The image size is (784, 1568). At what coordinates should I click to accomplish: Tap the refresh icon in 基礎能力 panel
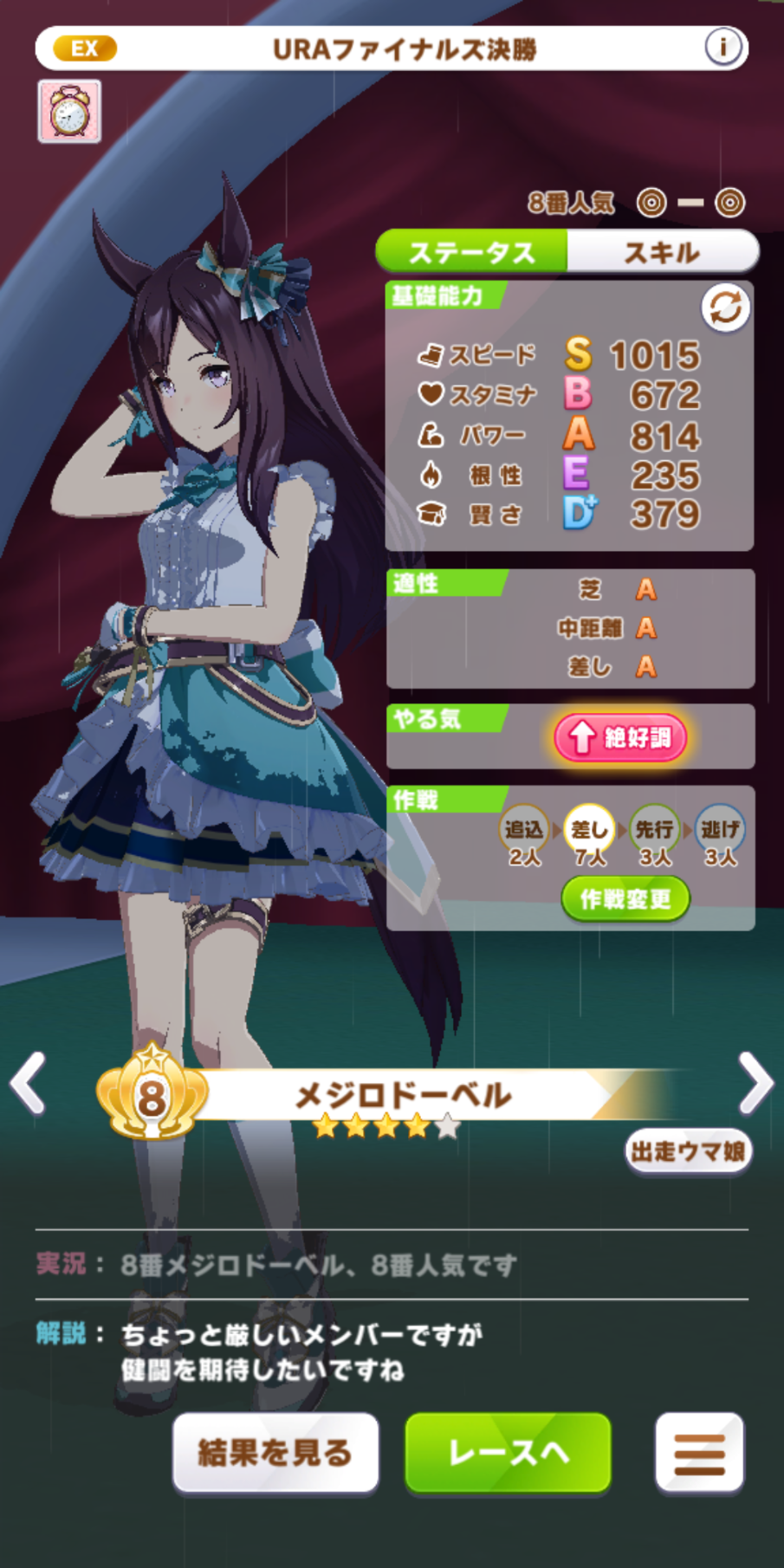tap(725, 308)
